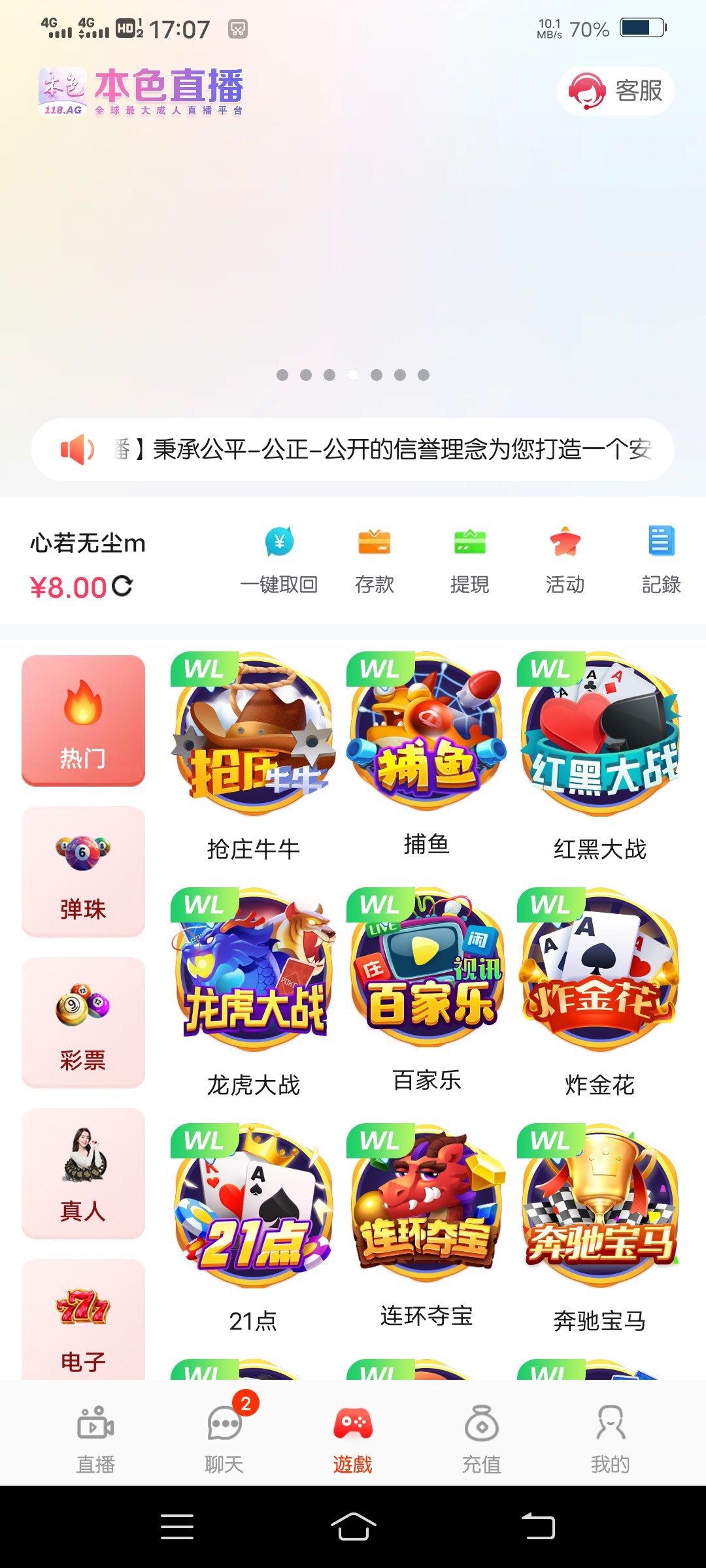Image resolution: width=706 pixels, height=1568 pixels.
Task: Switch to the 电子 slots category
Action: coord(82,1318)
